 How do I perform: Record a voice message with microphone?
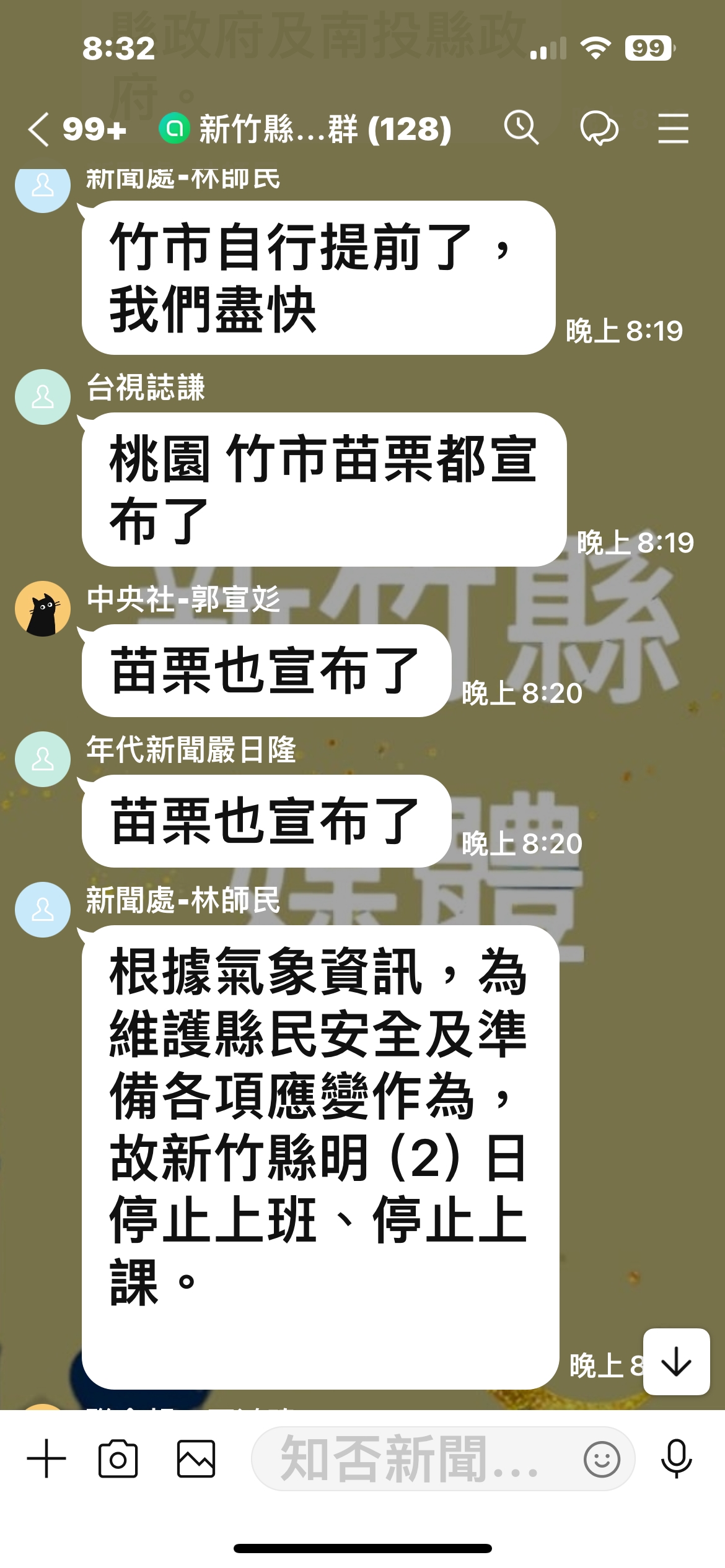point(676,1458)
